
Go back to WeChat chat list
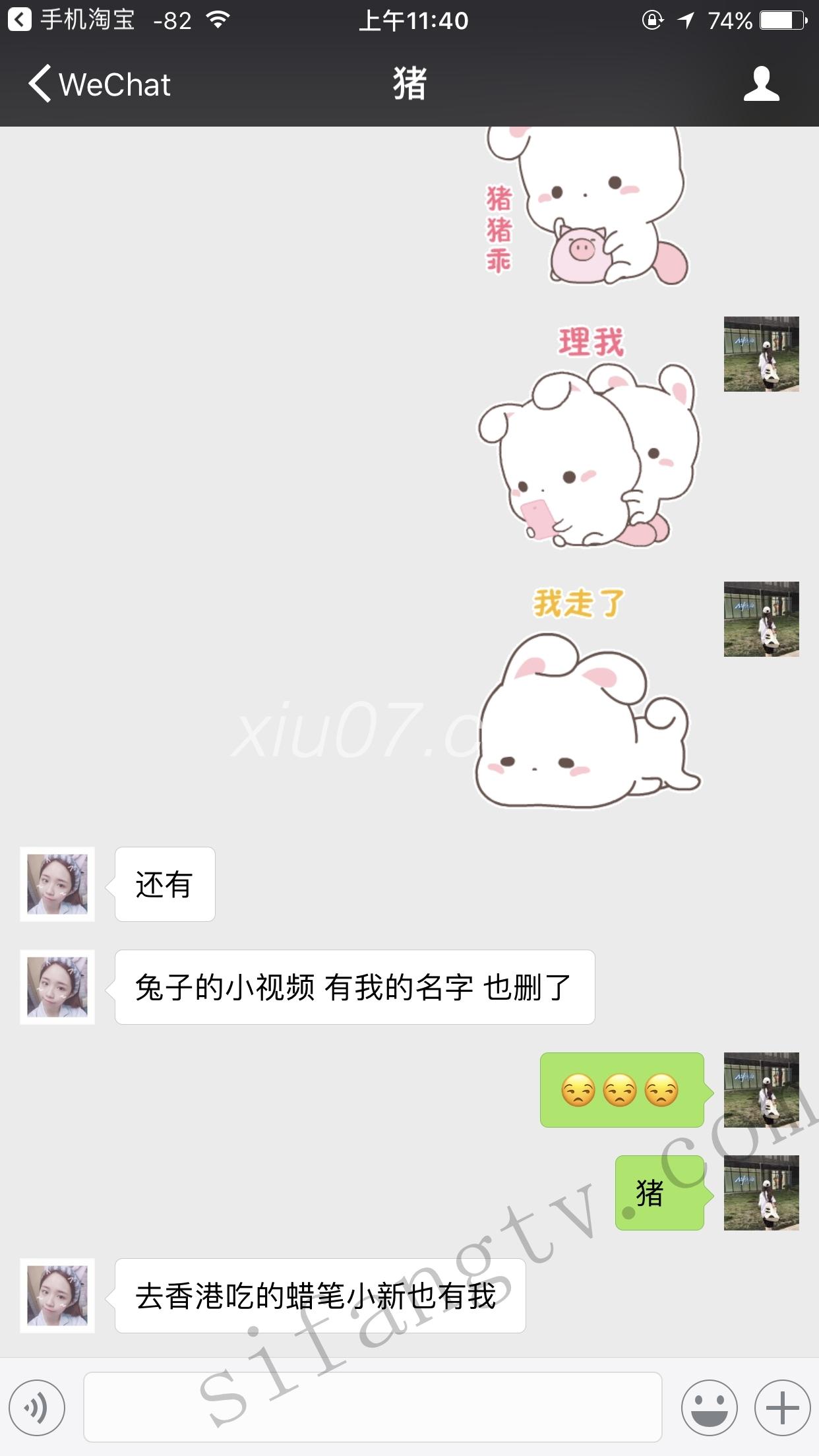coord(99,84)
